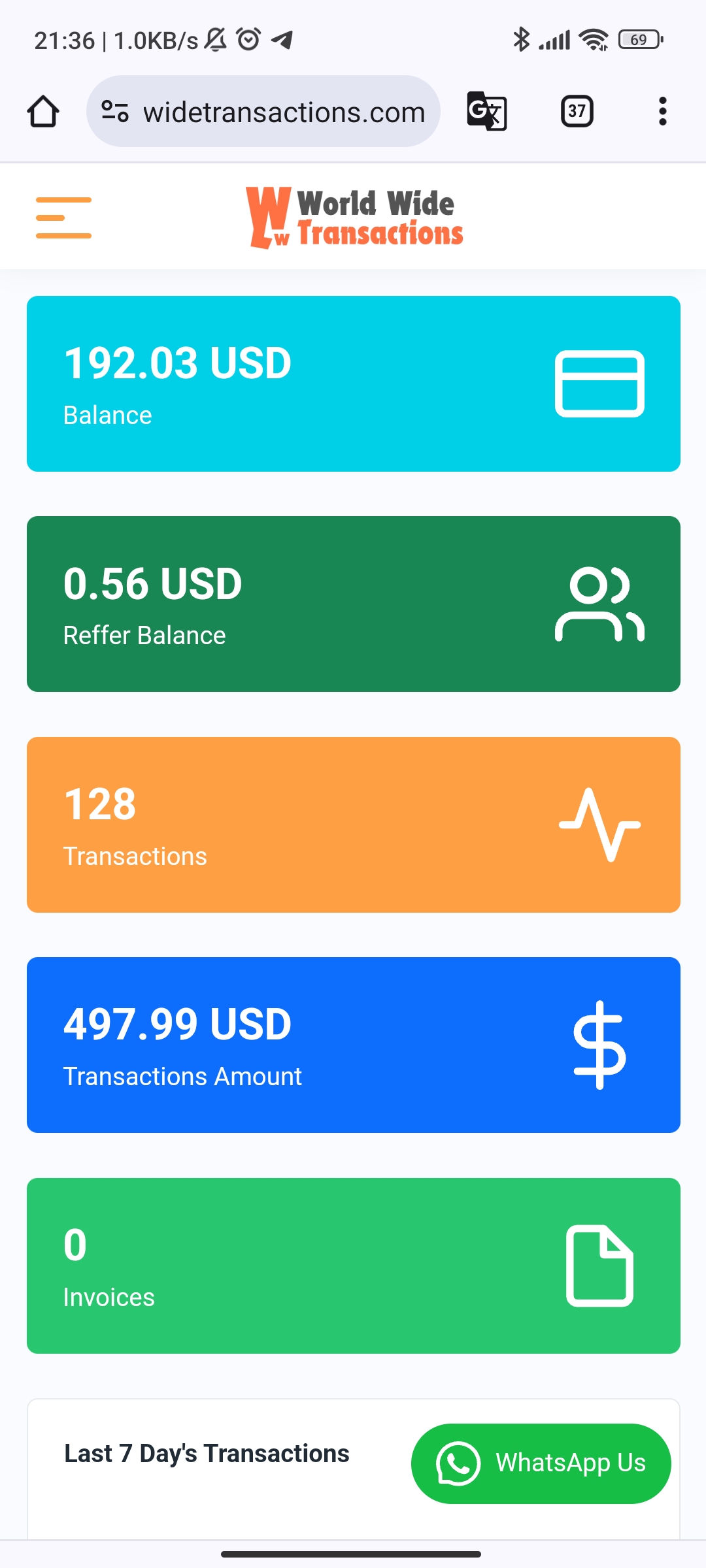The image size is (706, 1568).
Task: Open the Google Translate page icon
Action: coord(487,111)
